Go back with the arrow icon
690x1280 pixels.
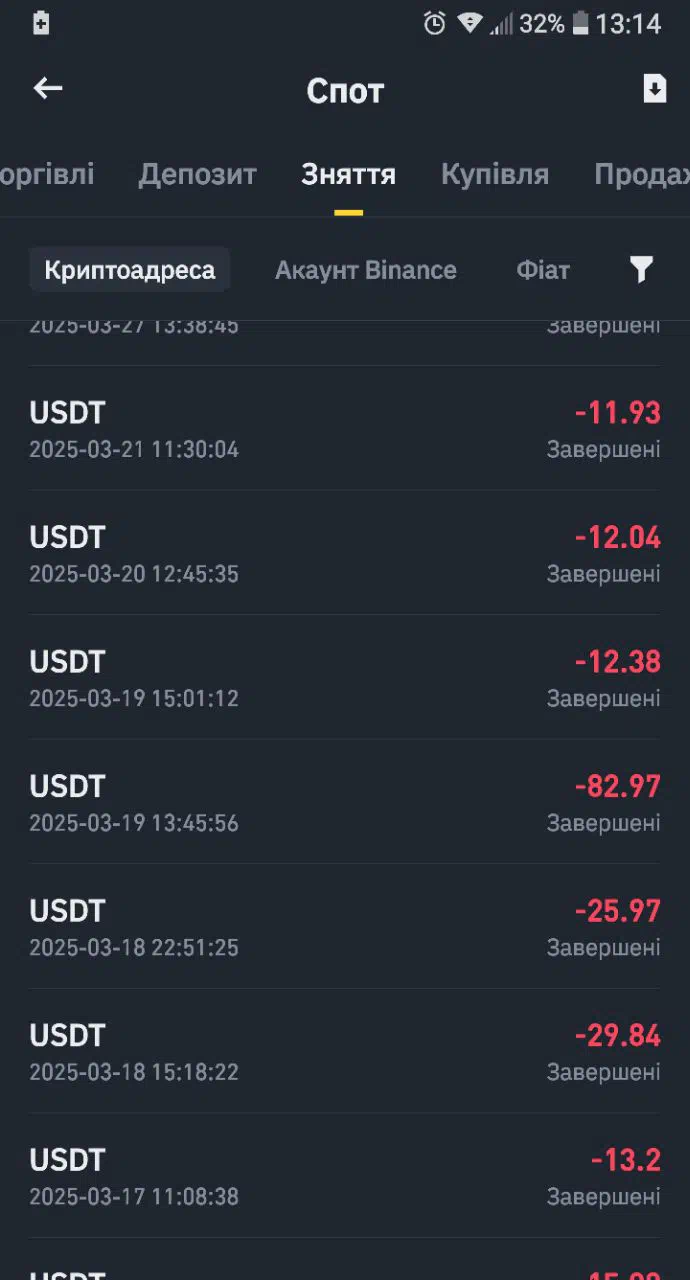[48, 89]
